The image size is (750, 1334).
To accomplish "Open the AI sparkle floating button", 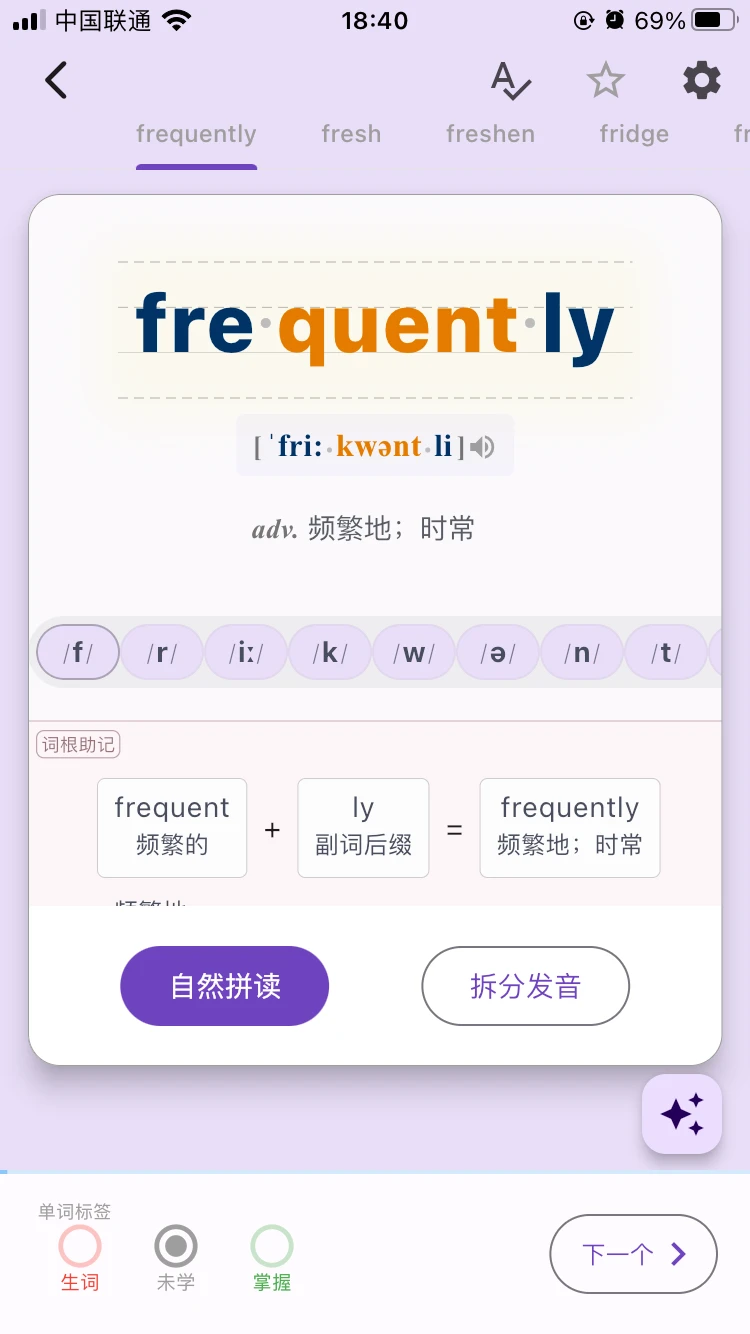I will click(682, 1114).
